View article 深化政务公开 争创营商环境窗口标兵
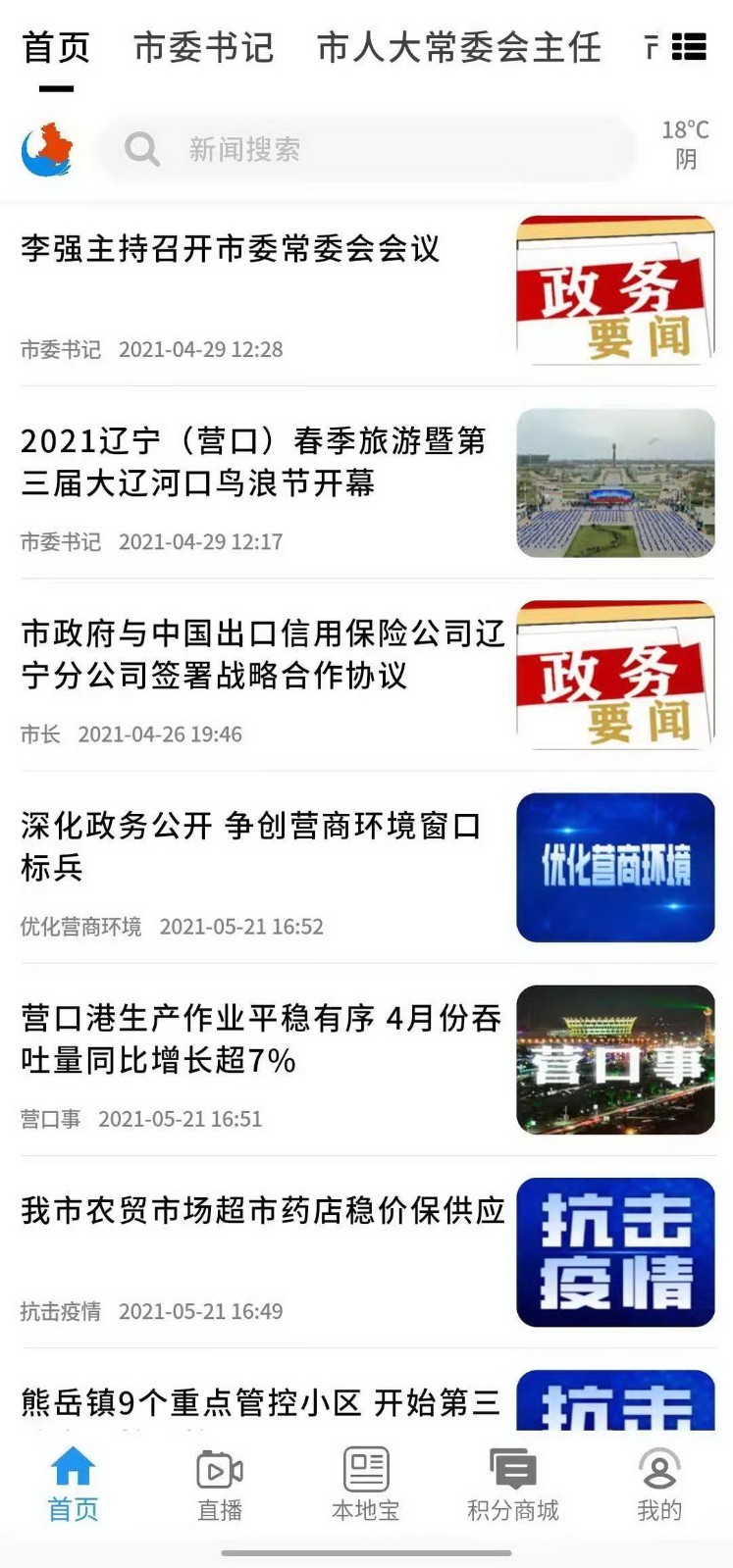The image size is (733, 1568). pos(250,846)
